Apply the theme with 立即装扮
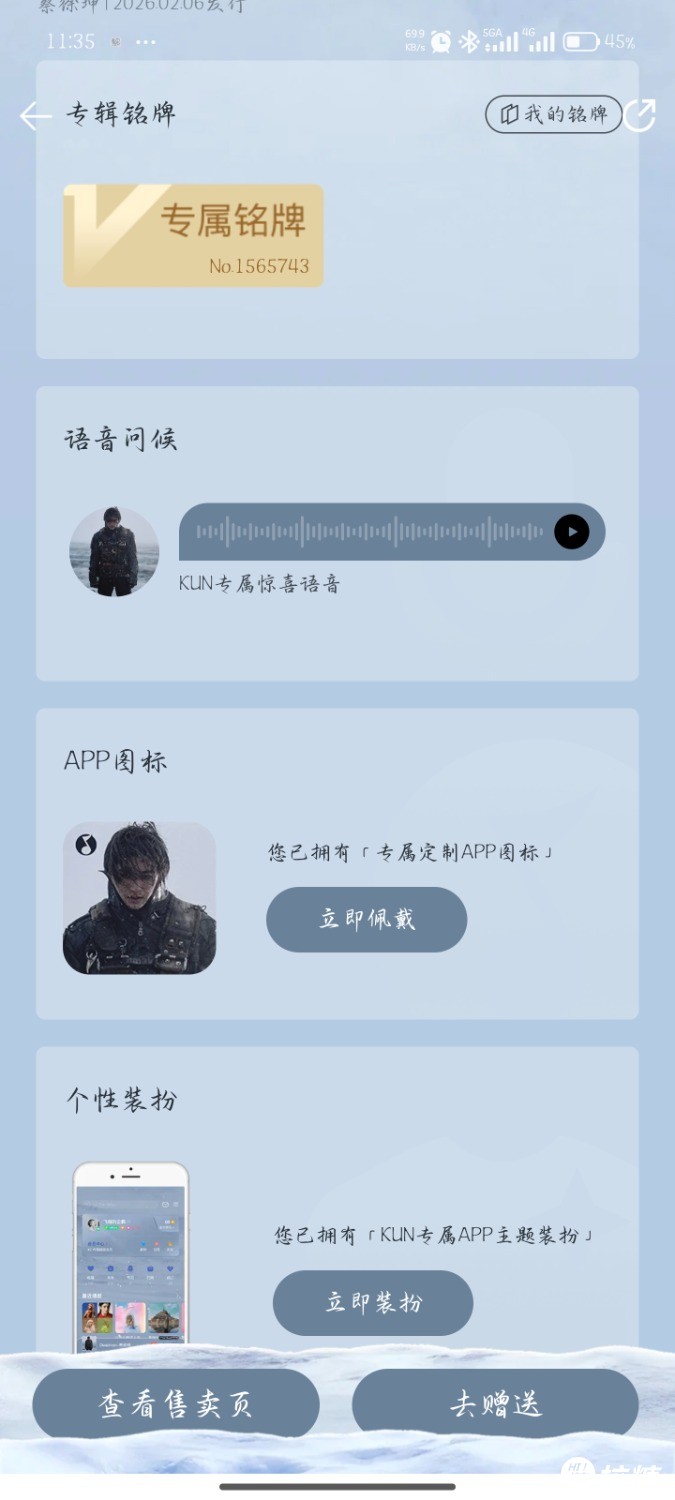The height and width of the screenshot is (1500, 675). [x=373, y=1303]
